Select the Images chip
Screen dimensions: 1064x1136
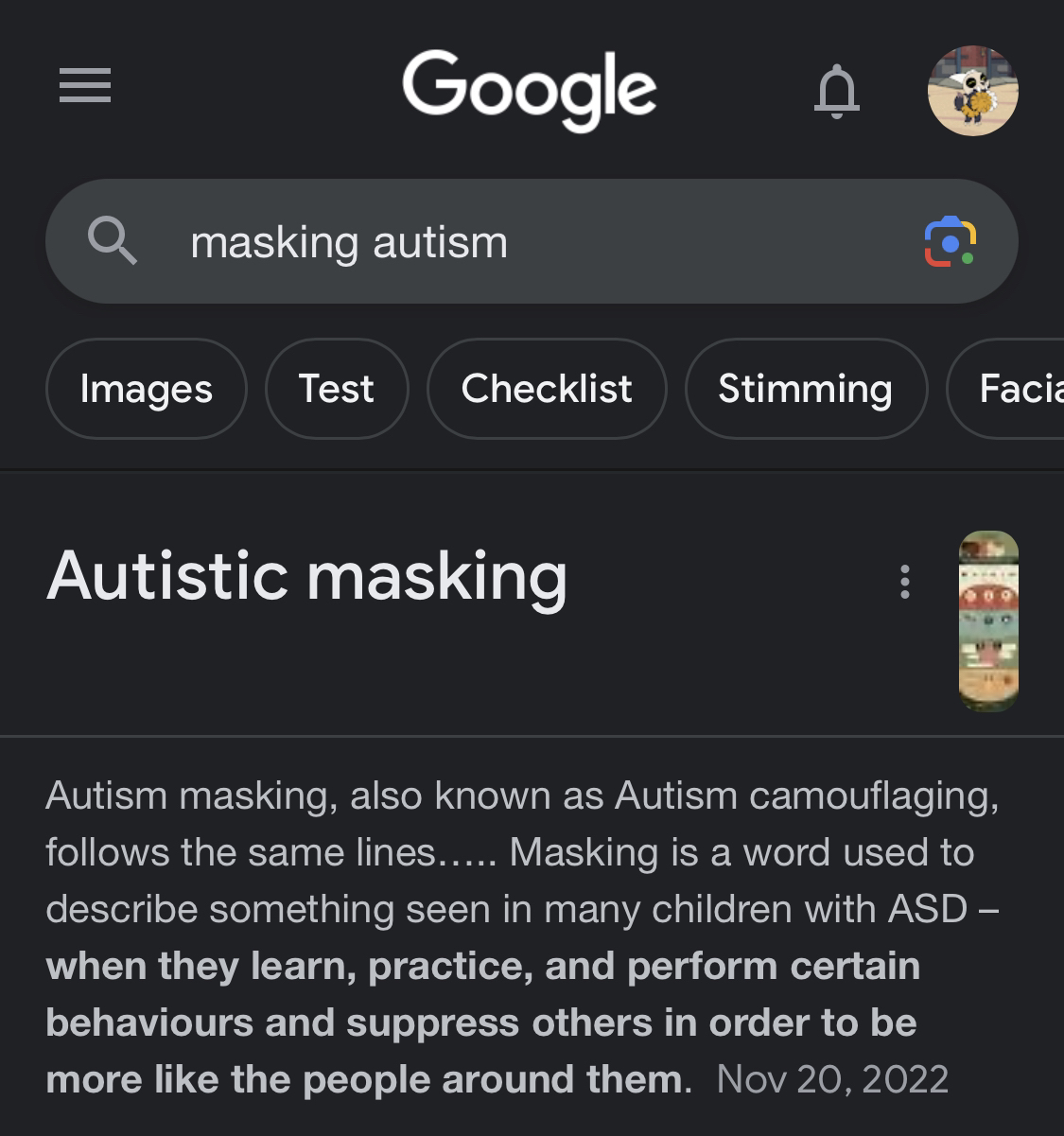(147, 389)
